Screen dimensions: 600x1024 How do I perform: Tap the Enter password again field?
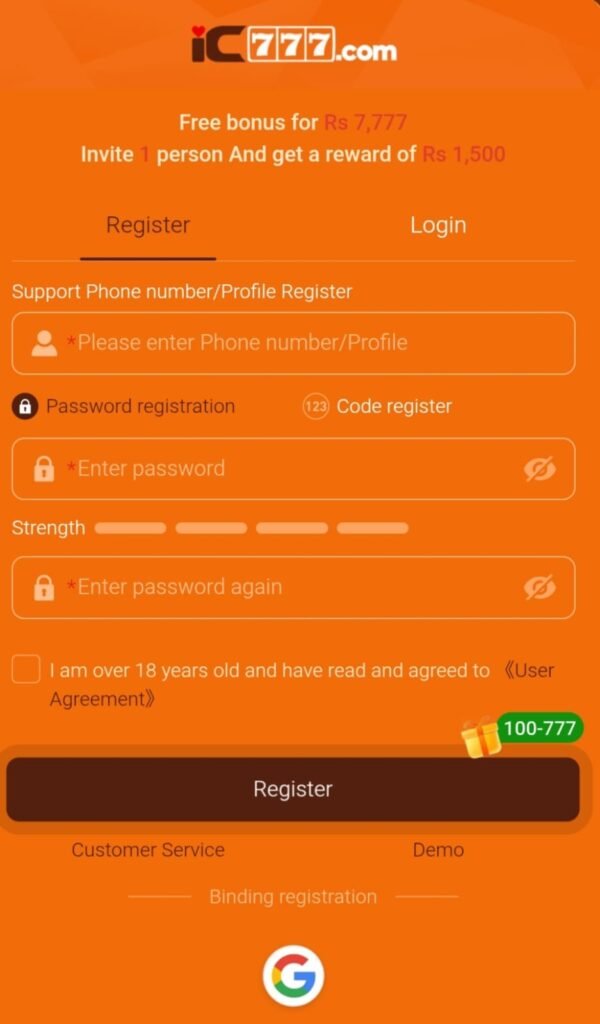(294, 587)
